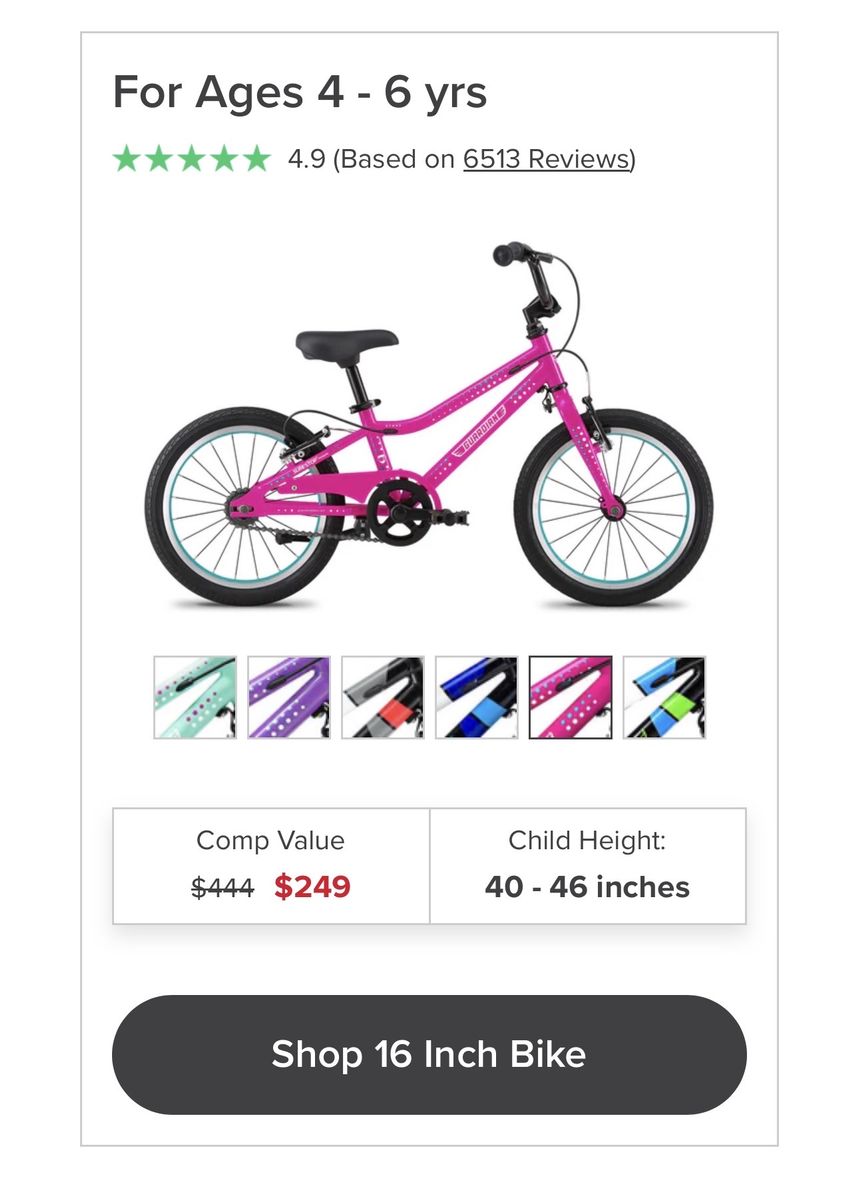Pick the black and red color swatch
Screen dimensions: 859x1200
coord(383,697)
